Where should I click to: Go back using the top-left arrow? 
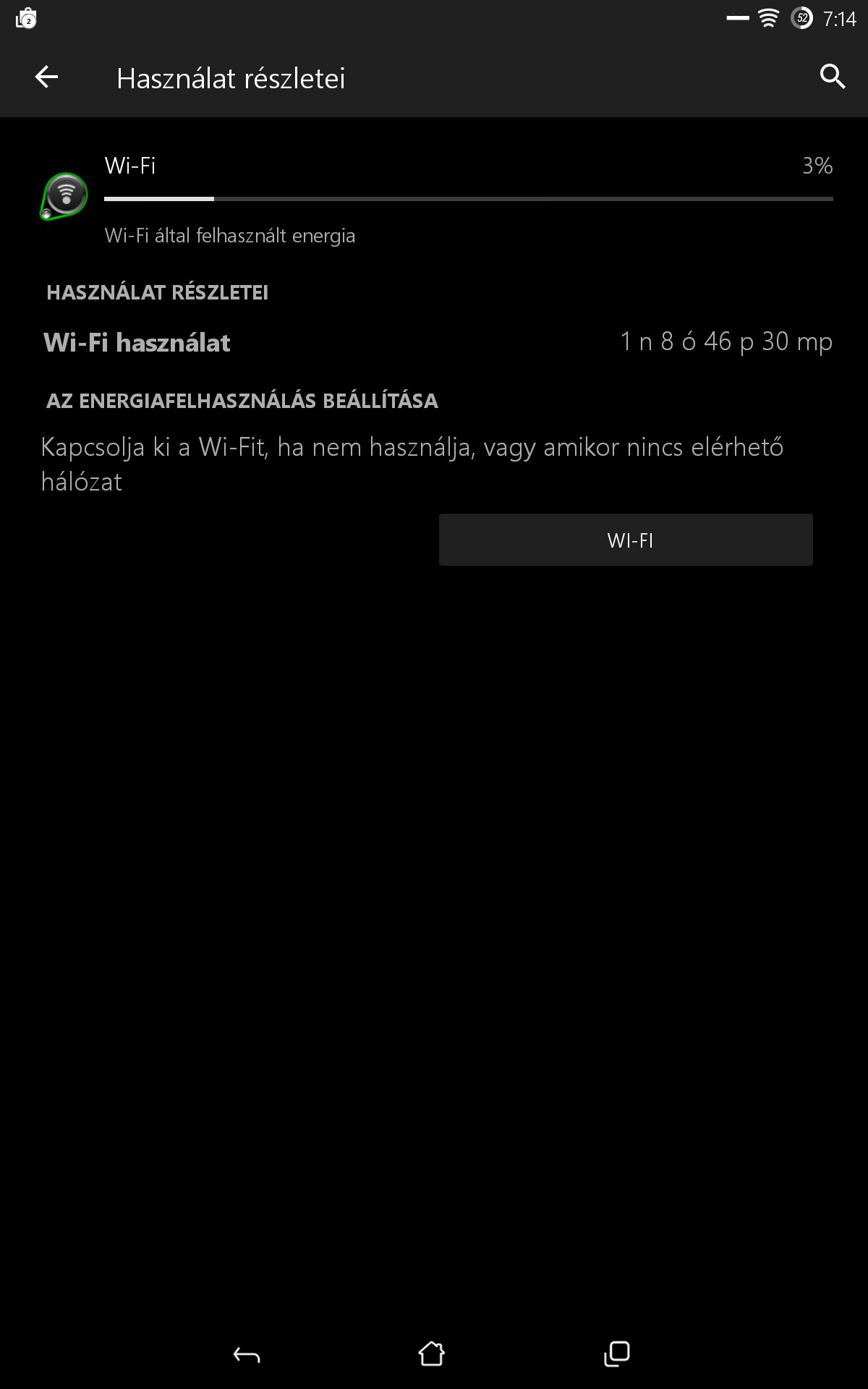point(46,77)
